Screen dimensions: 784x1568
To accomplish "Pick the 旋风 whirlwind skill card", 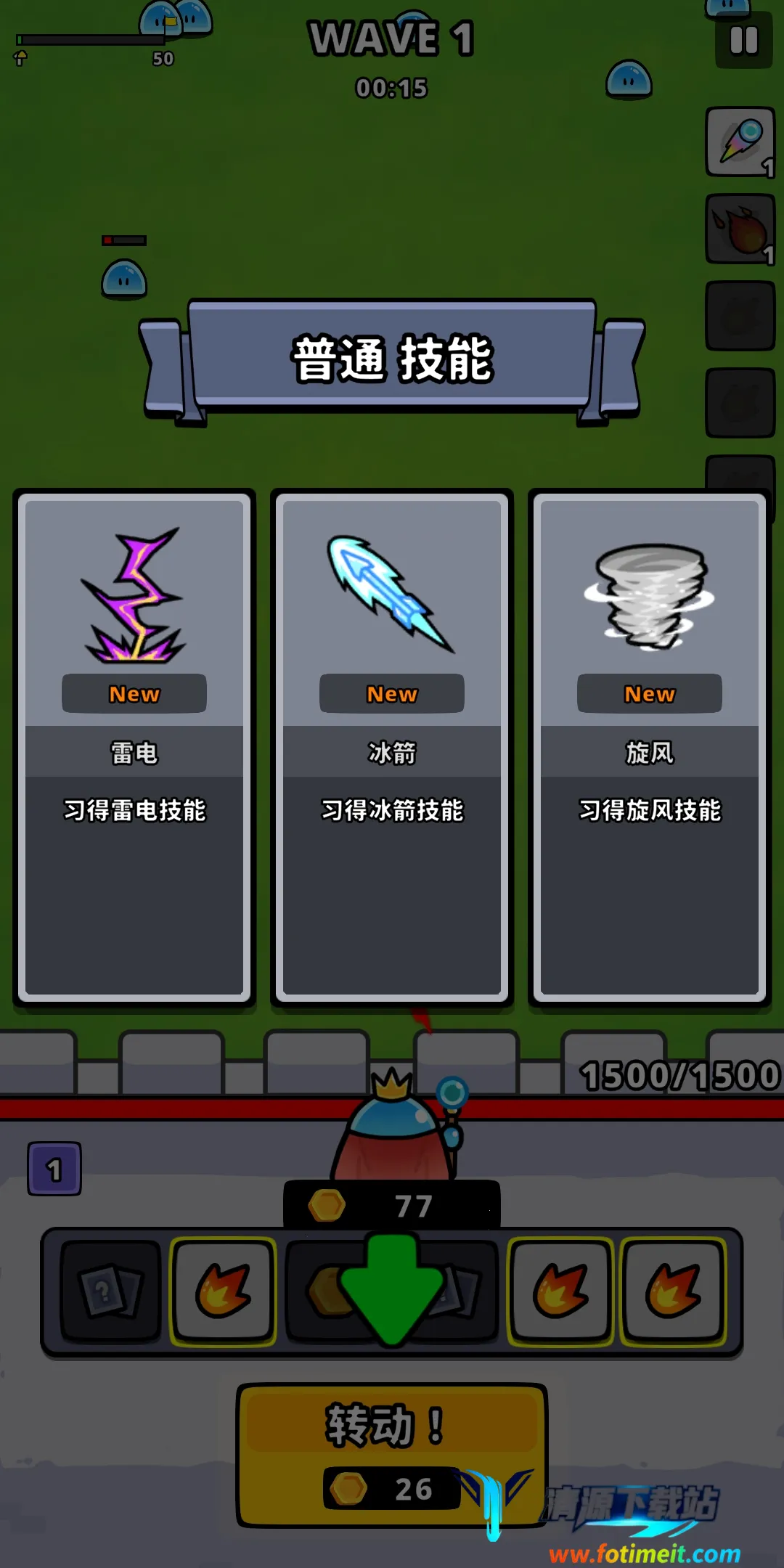I will pyautogui.click(x=650, y=748).
